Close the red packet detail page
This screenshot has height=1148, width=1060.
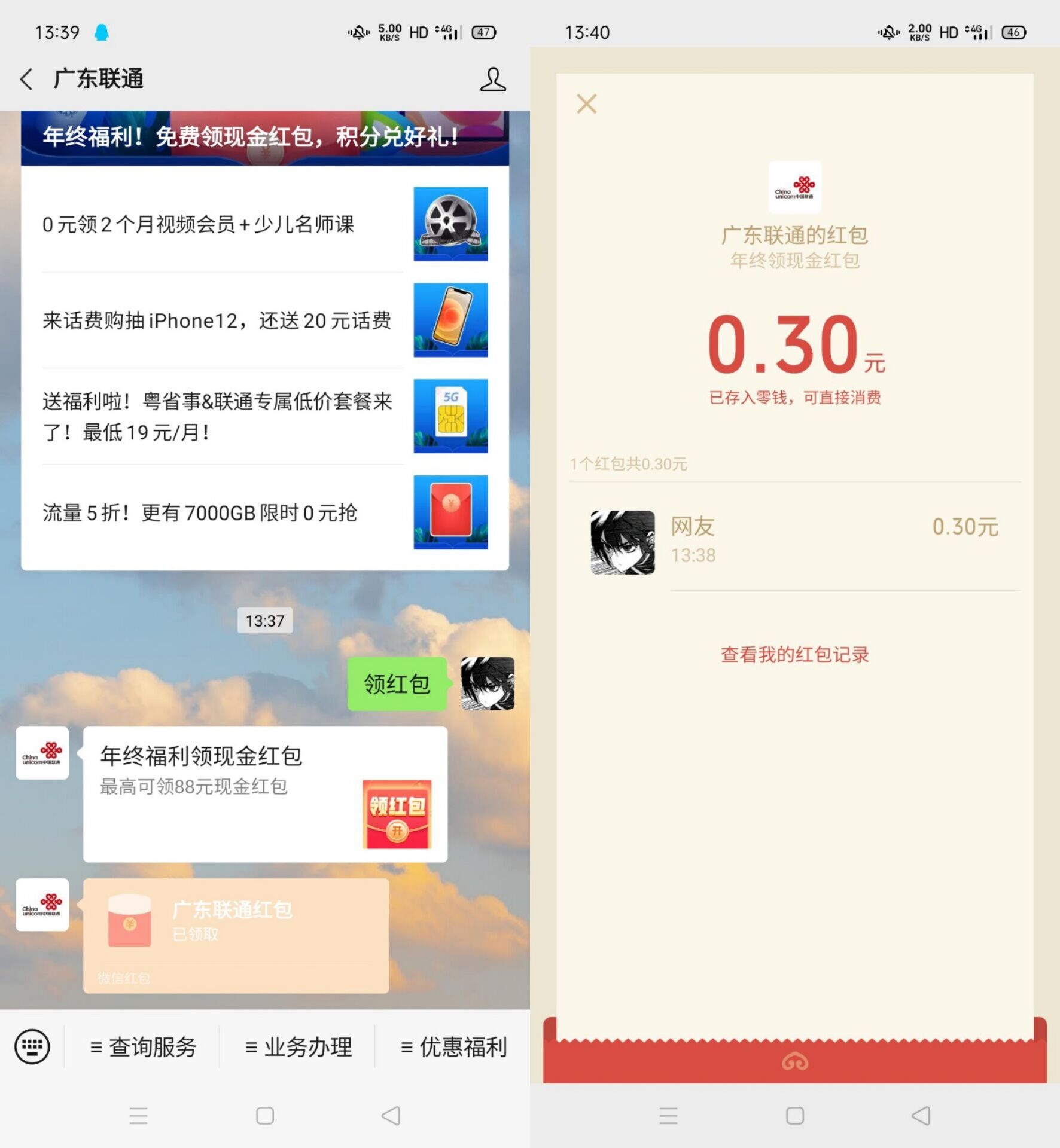[x=586, y=104]
